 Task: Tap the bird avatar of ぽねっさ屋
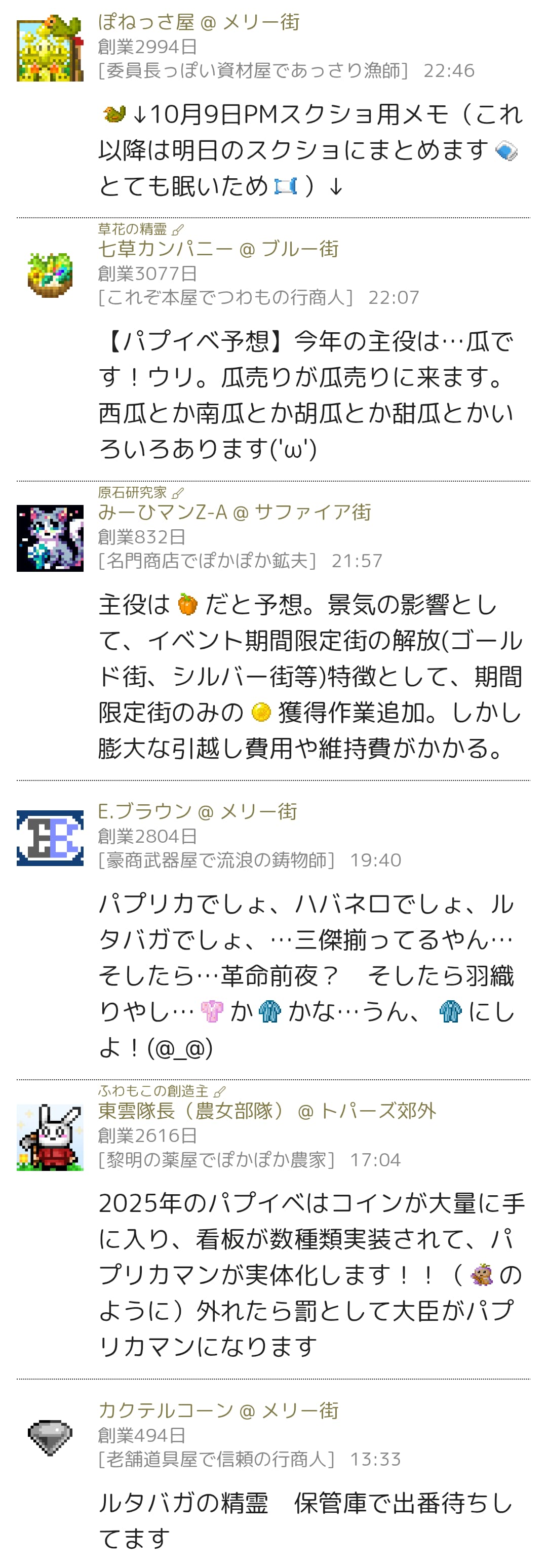coord(50,48)
